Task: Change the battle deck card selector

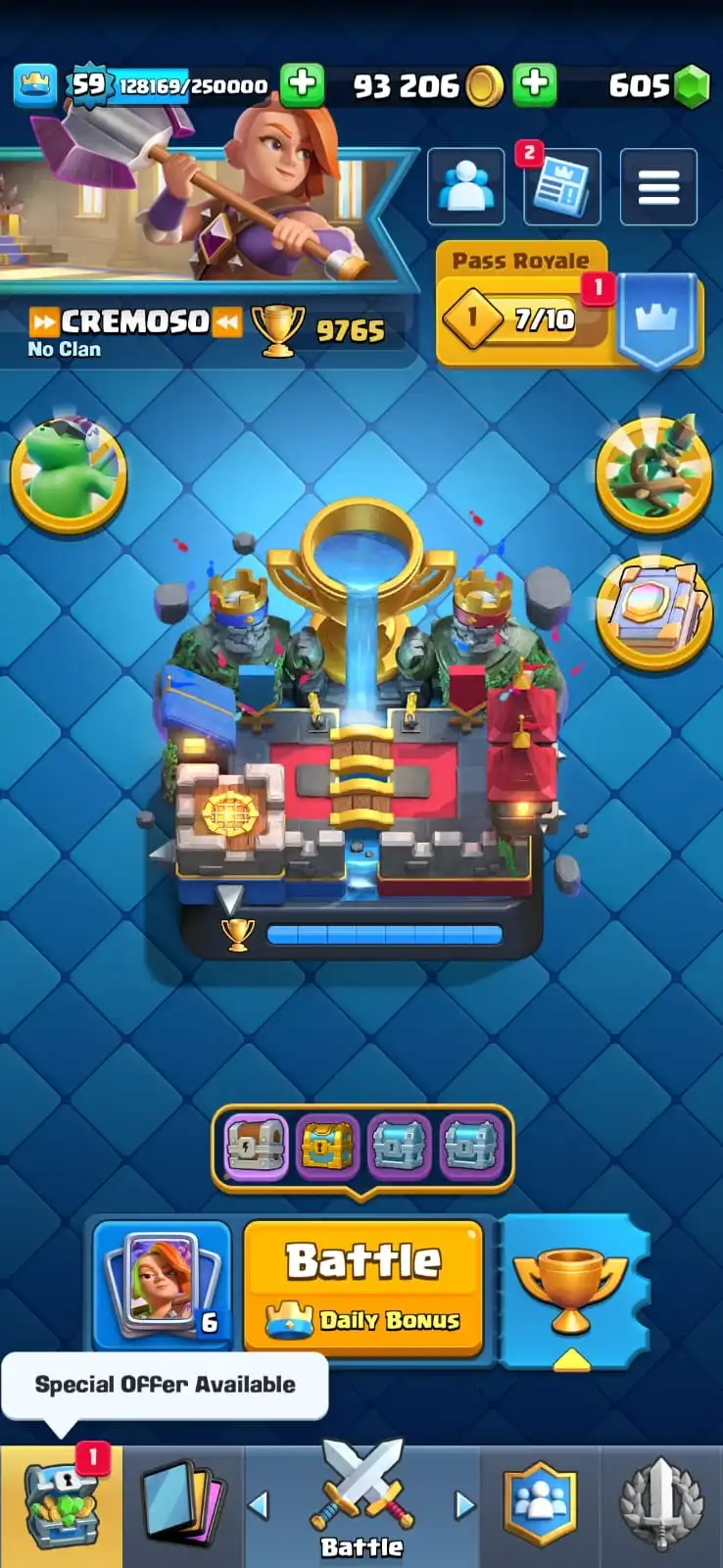Action: click(163, 1286)
